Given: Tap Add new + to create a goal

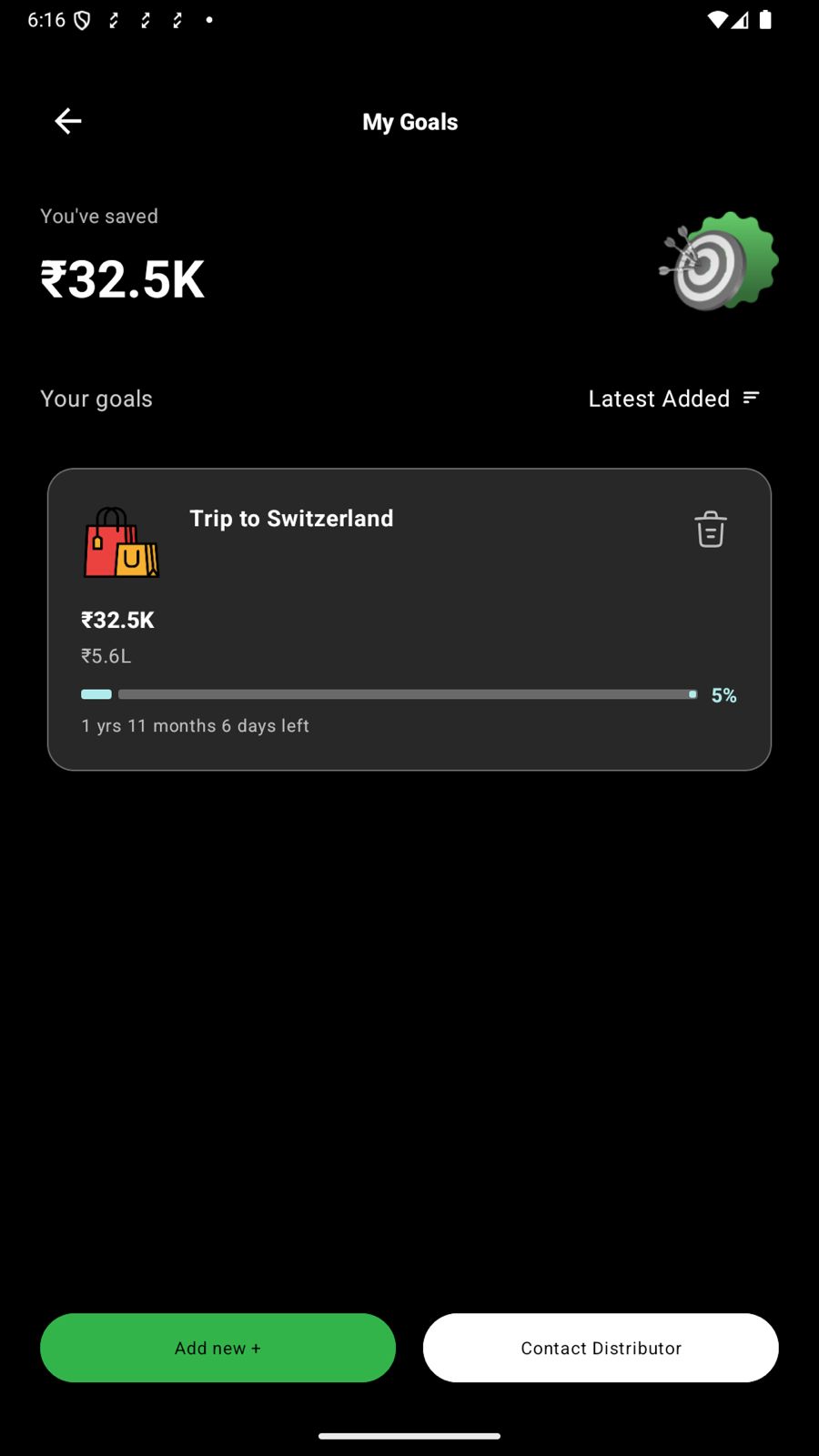Looking at the screenshot, I should click(217, 1348).
